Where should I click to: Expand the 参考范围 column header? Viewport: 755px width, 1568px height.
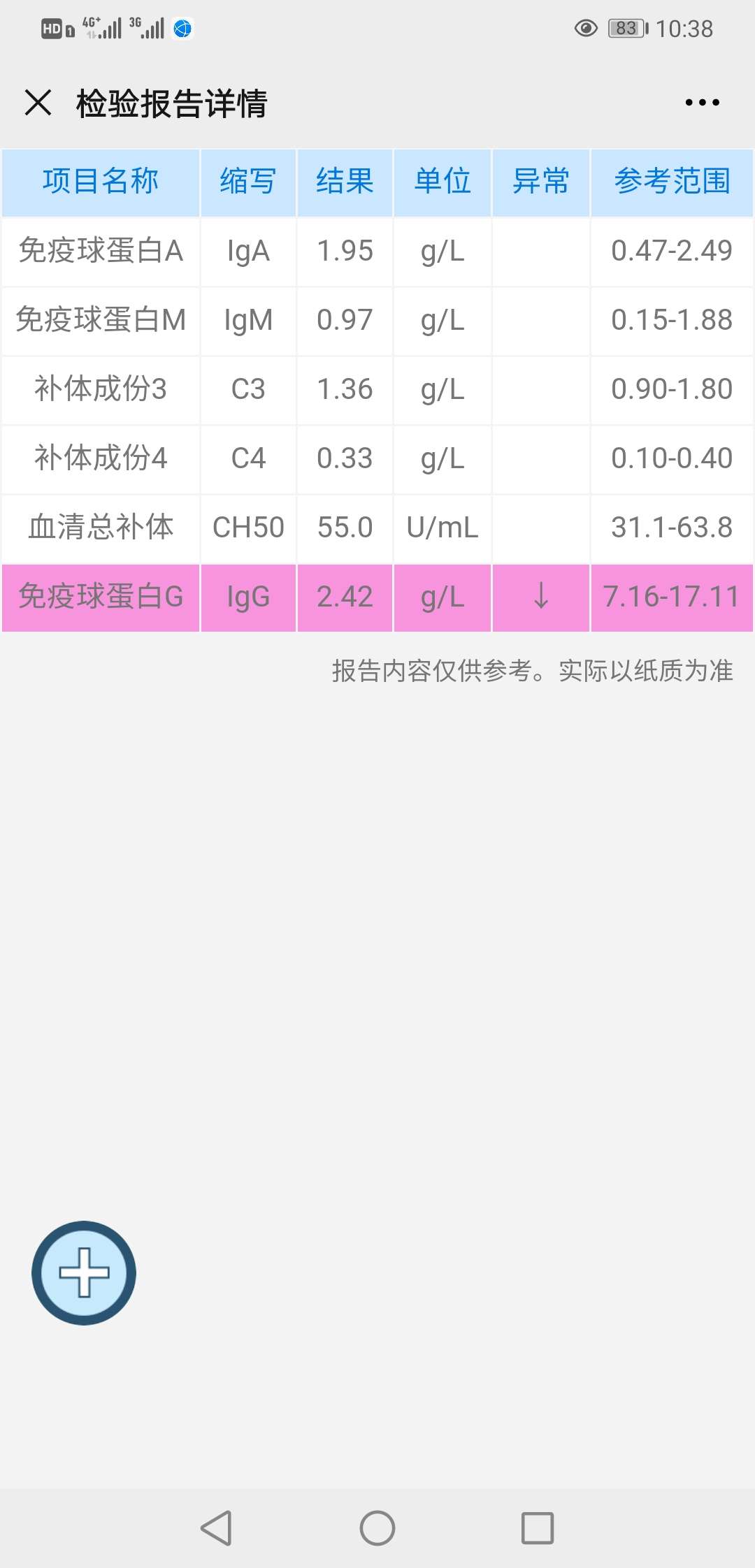(671, 181)
